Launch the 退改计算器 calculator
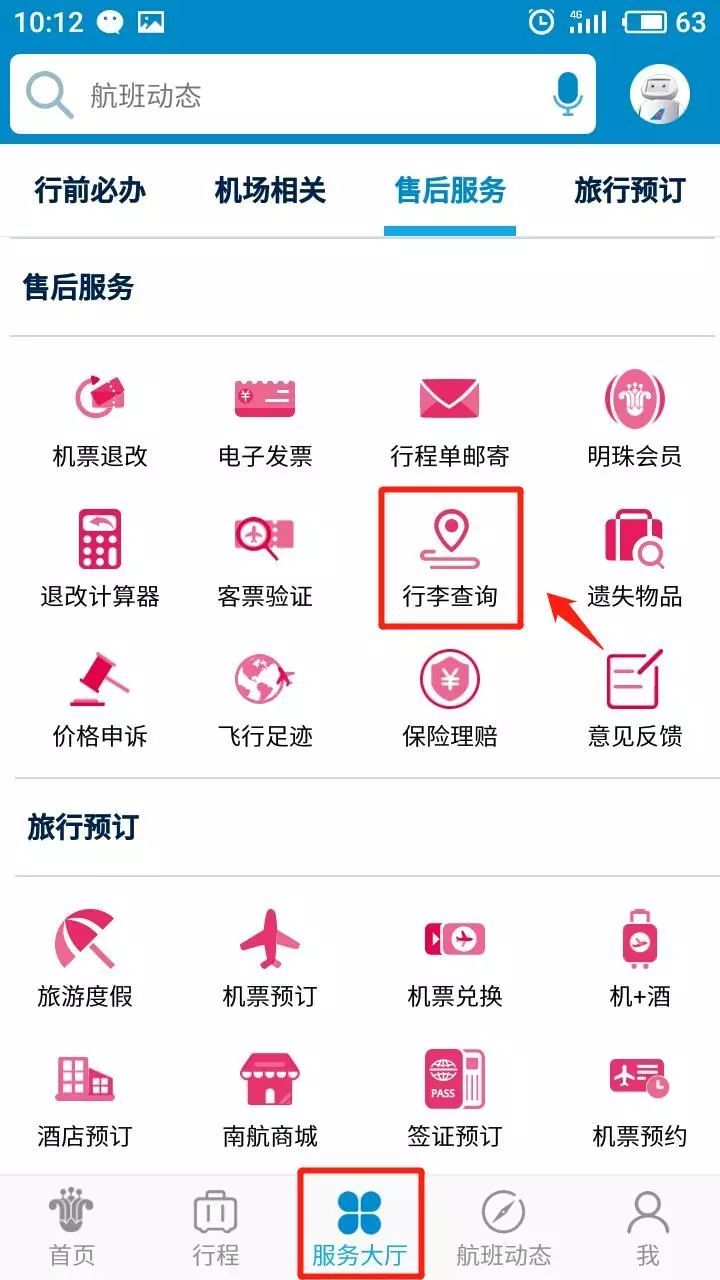 (100, 558)
